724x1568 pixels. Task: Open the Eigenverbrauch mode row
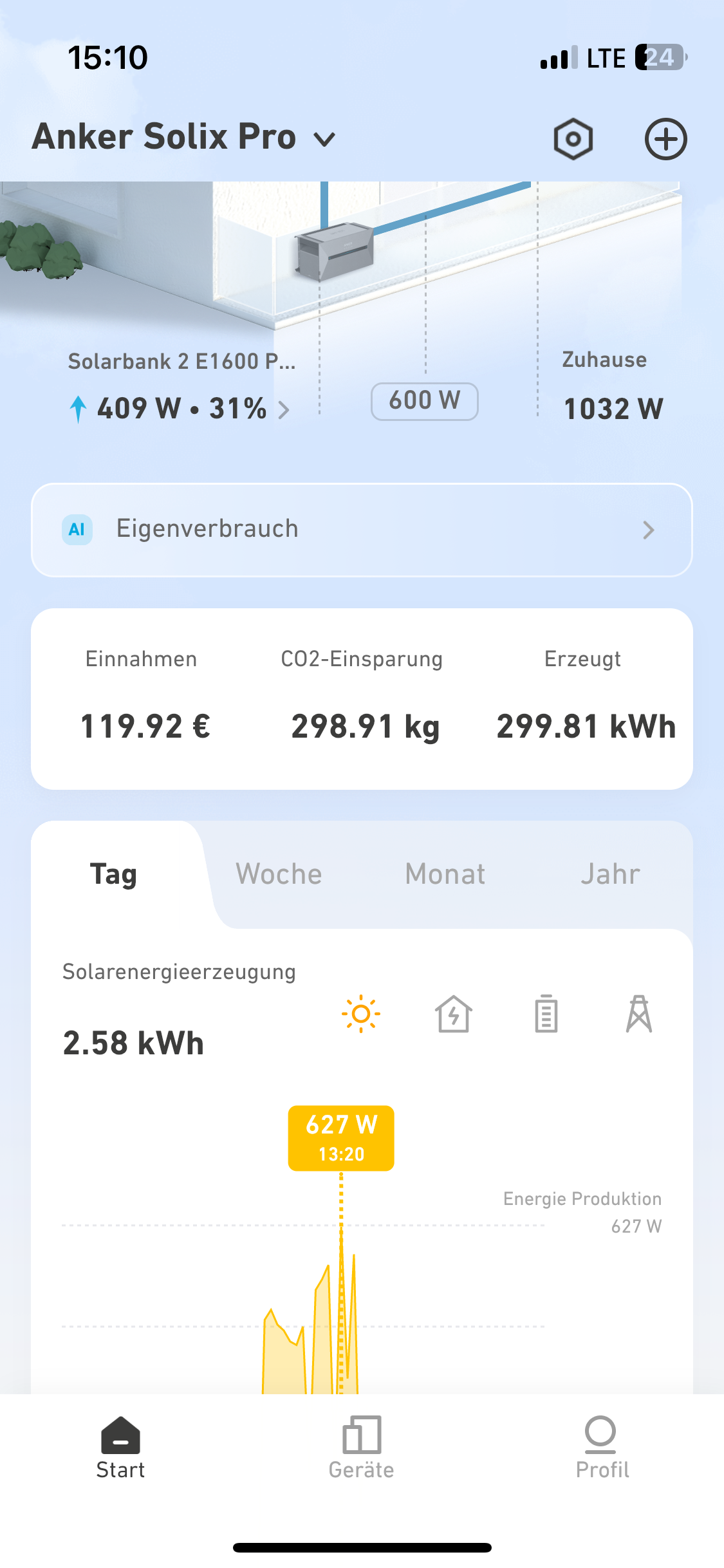coord(362,530)
